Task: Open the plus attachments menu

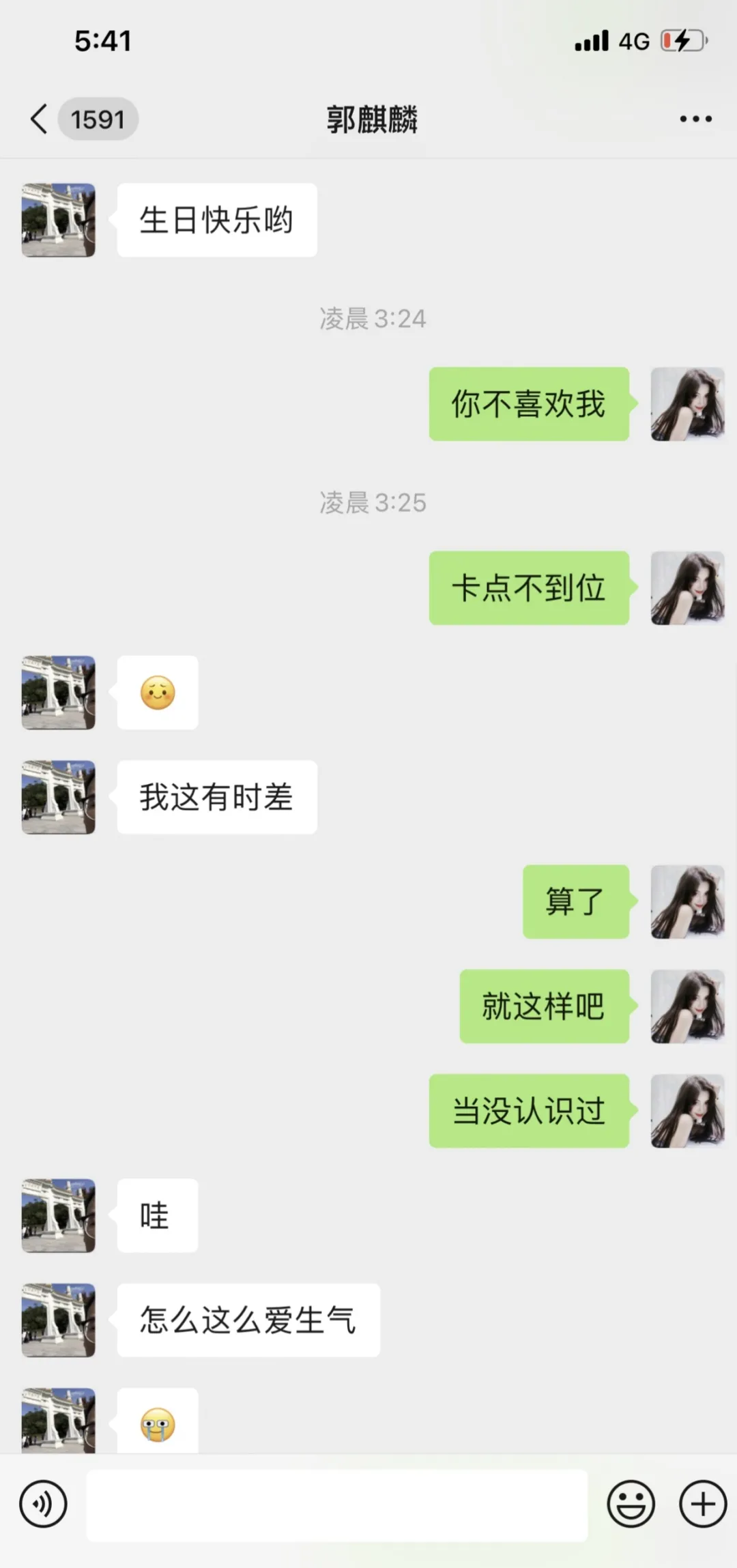Action: 703,1504
